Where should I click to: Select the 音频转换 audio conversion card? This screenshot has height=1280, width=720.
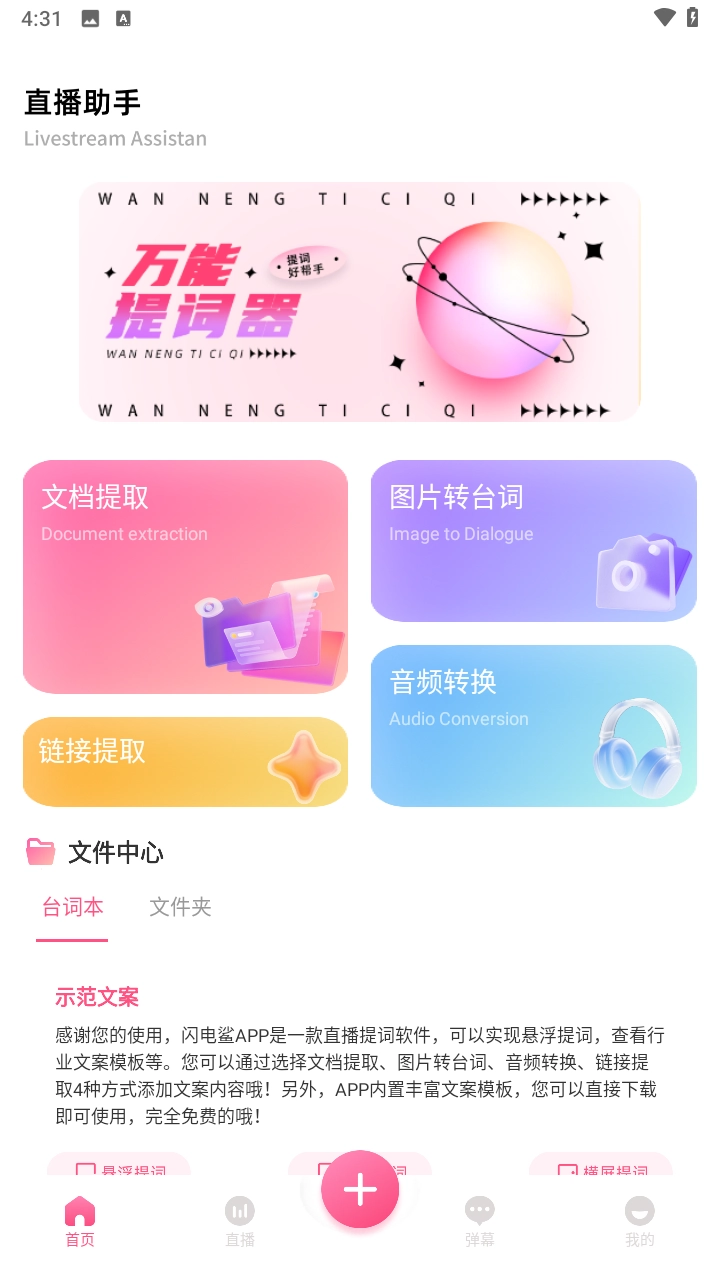[x=532, y=725]
